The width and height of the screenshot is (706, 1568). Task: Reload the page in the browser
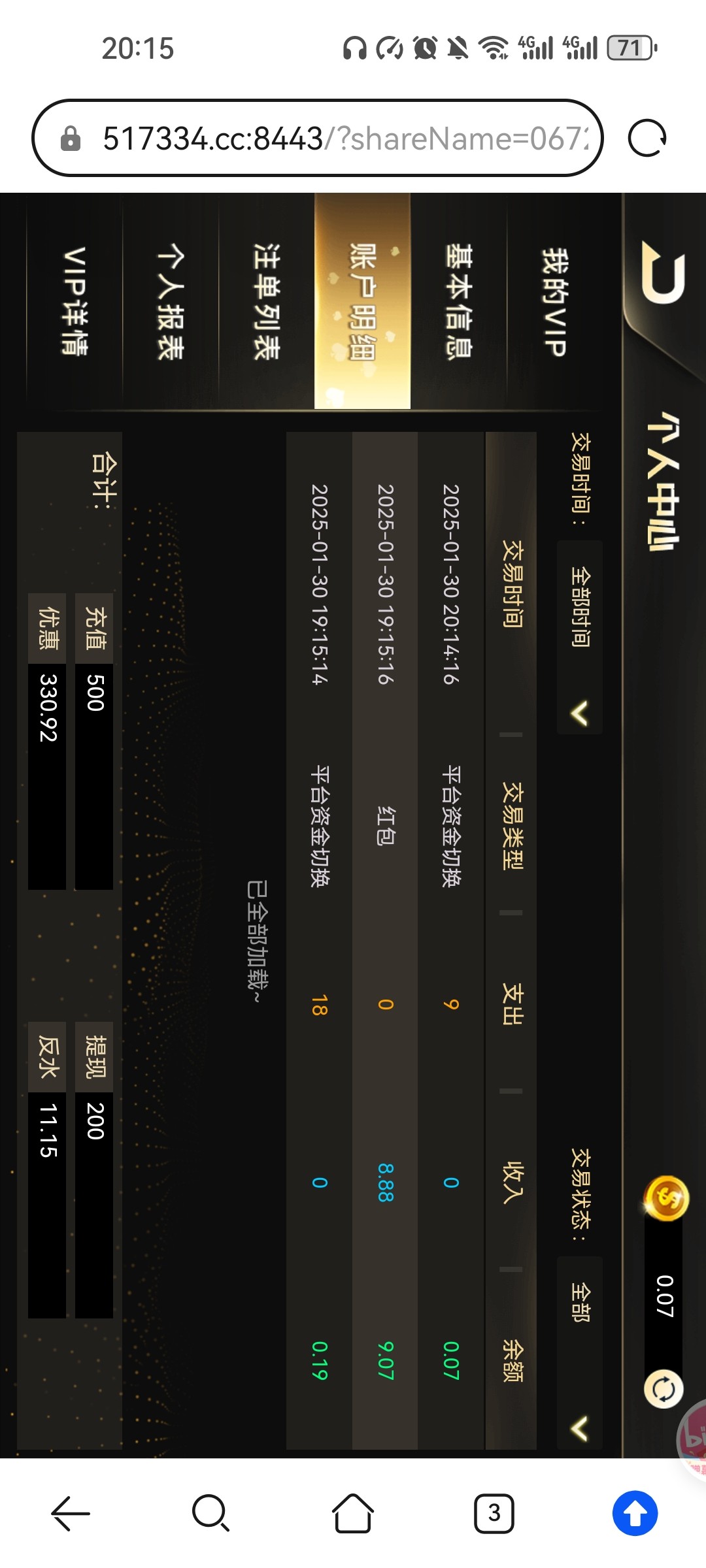[x=647, y=139]
